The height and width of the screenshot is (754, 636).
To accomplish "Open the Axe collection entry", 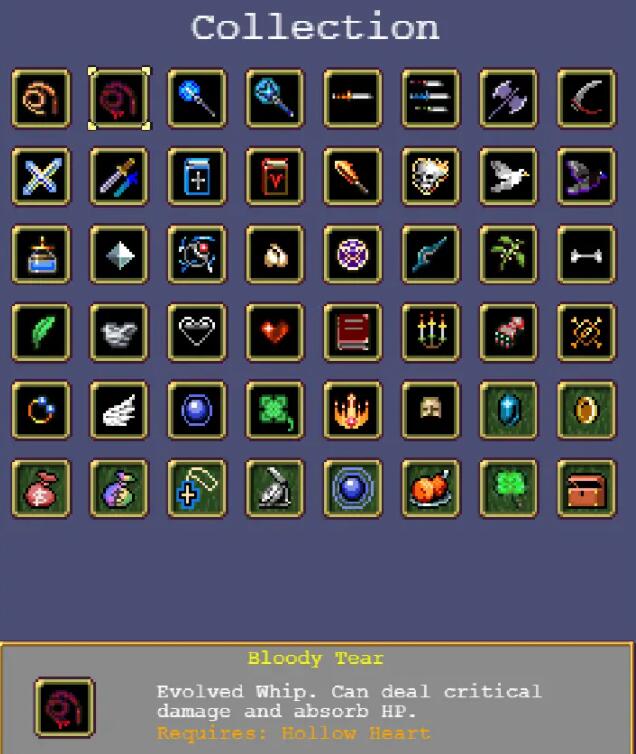I will point(509,98).
